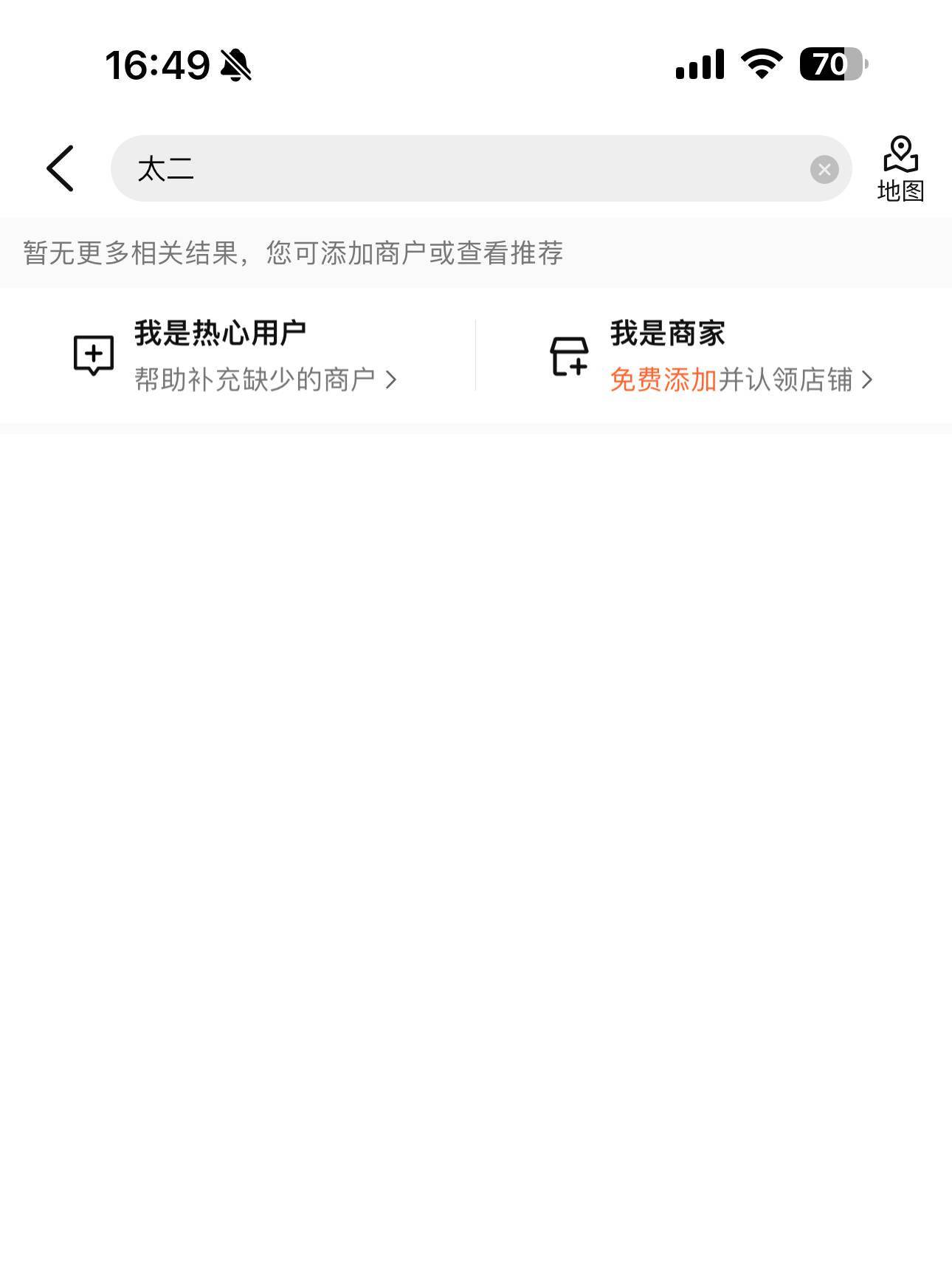Open 我是热心用户 to add a missing merchant
This screenshot has height=1267, width=952.
pos(236,356)
